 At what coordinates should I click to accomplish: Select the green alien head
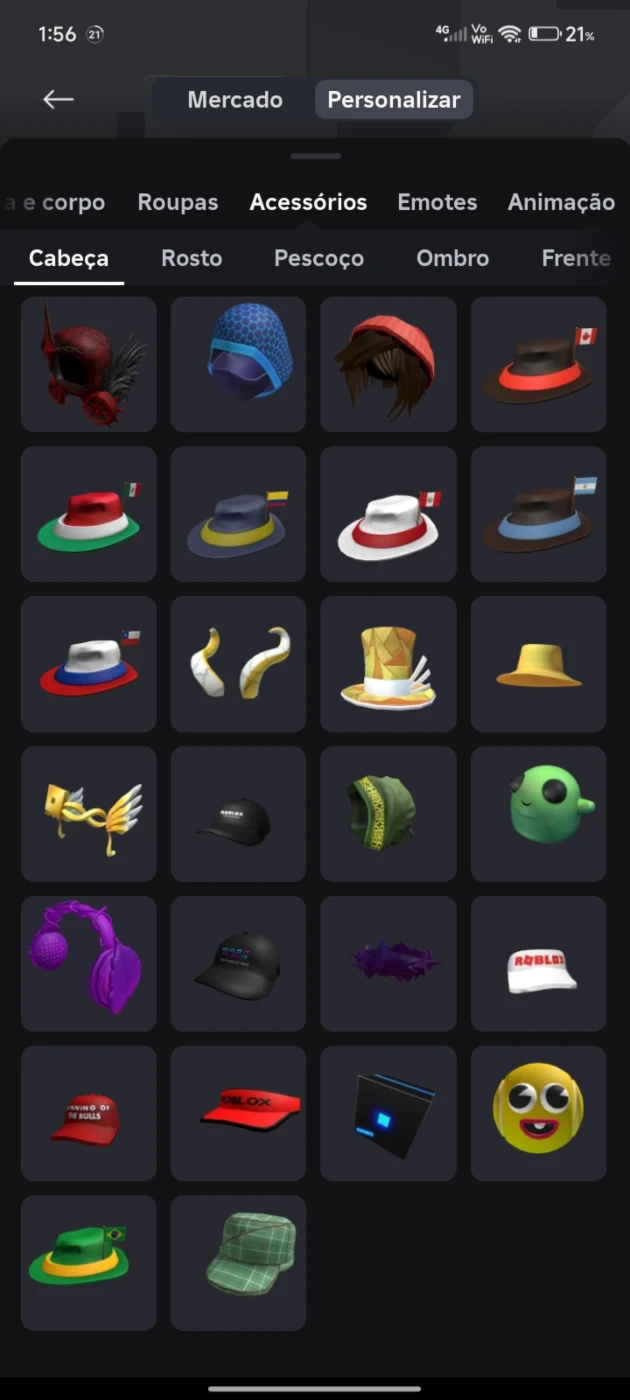pos(539,814)
